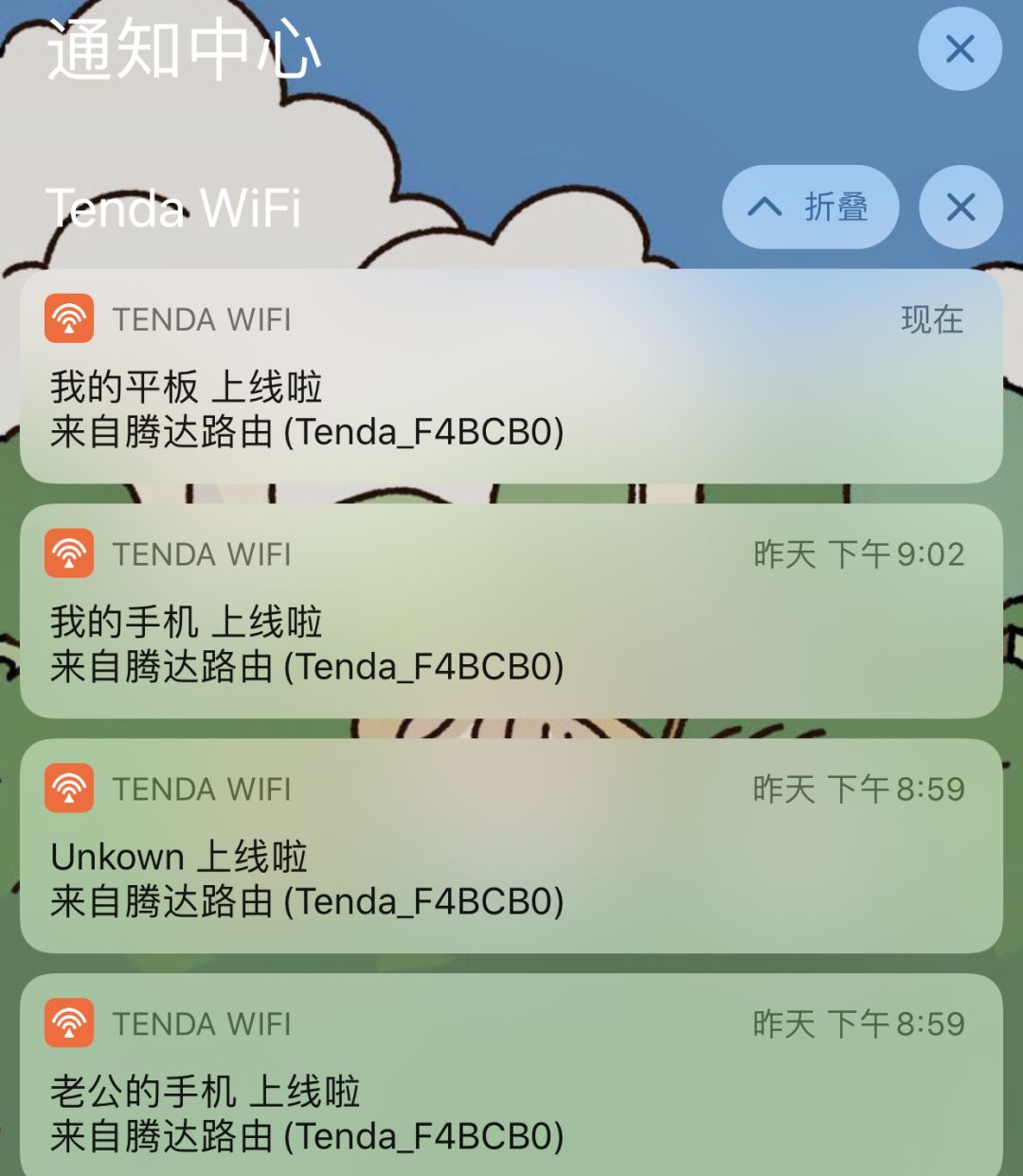Screen dimensions: 1023x1176
Task: Tap the 现在 timestamp on top notification
Action: [x=933, y=318]
